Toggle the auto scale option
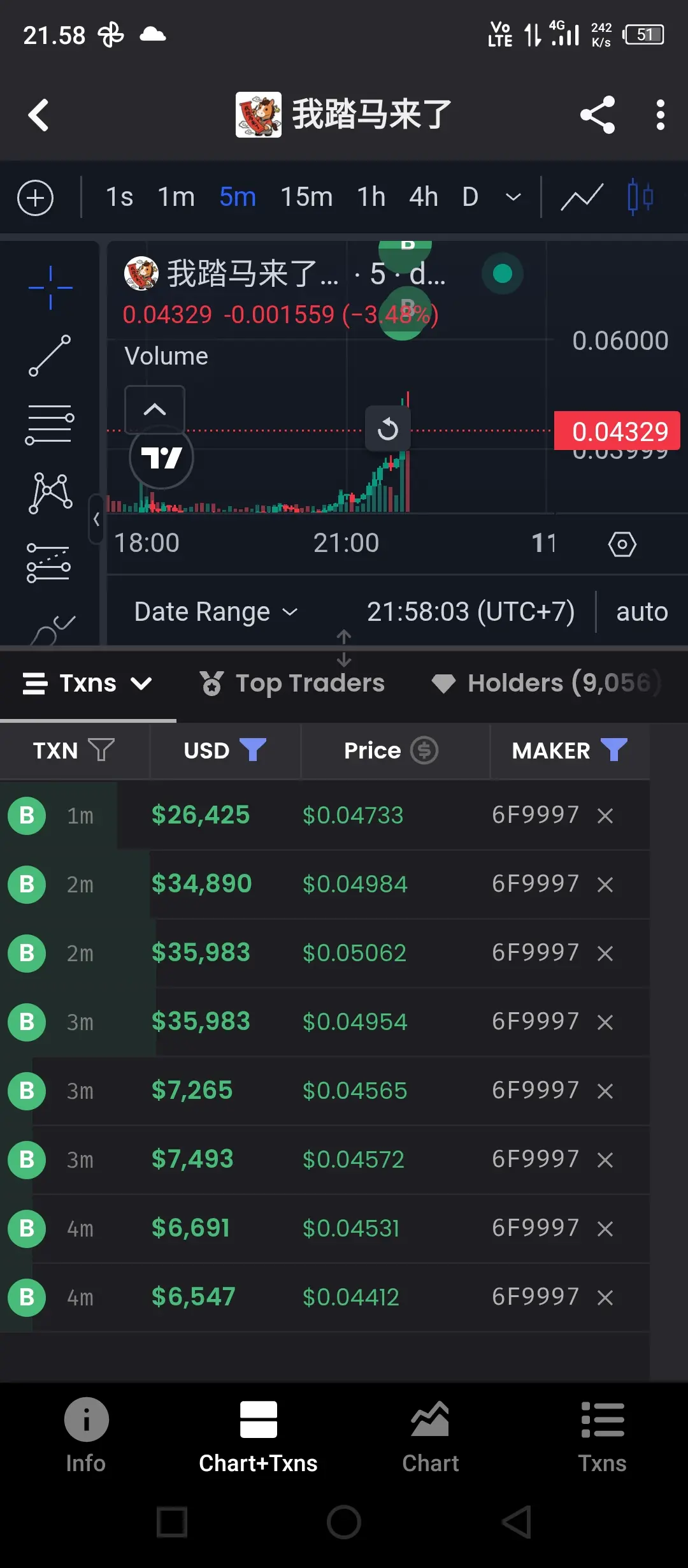Screen dimensions: 688x1568 click(641, 612)
